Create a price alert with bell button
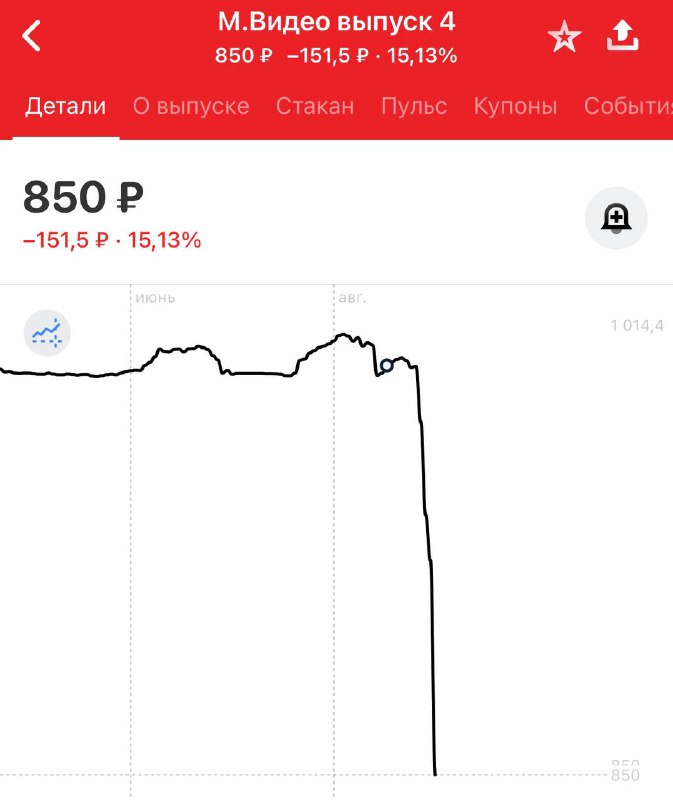This screenshot has width=673, height=800. click(x=616, y=217)
